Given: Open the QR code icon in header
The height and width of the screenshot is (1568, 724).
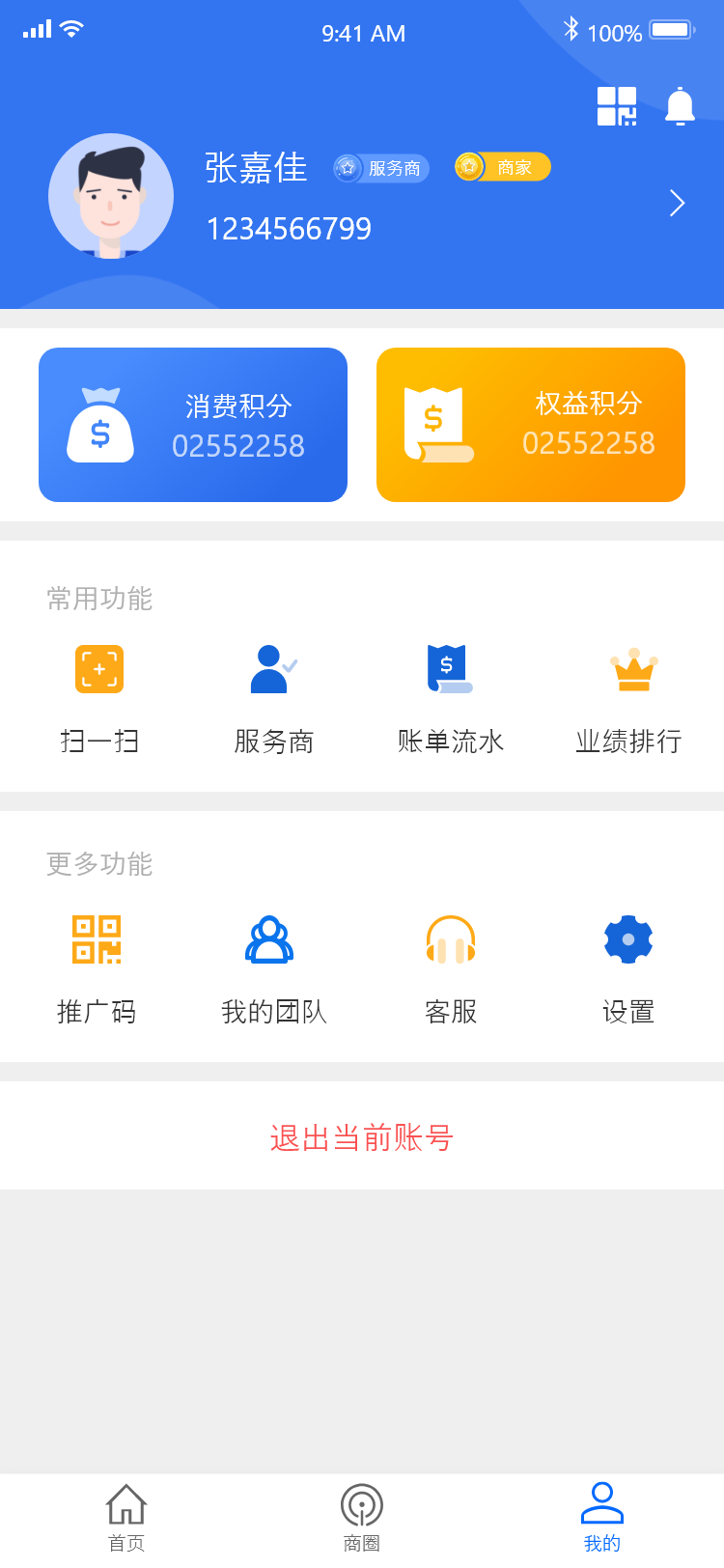Looking at the screenshot, I should [617, 106].
